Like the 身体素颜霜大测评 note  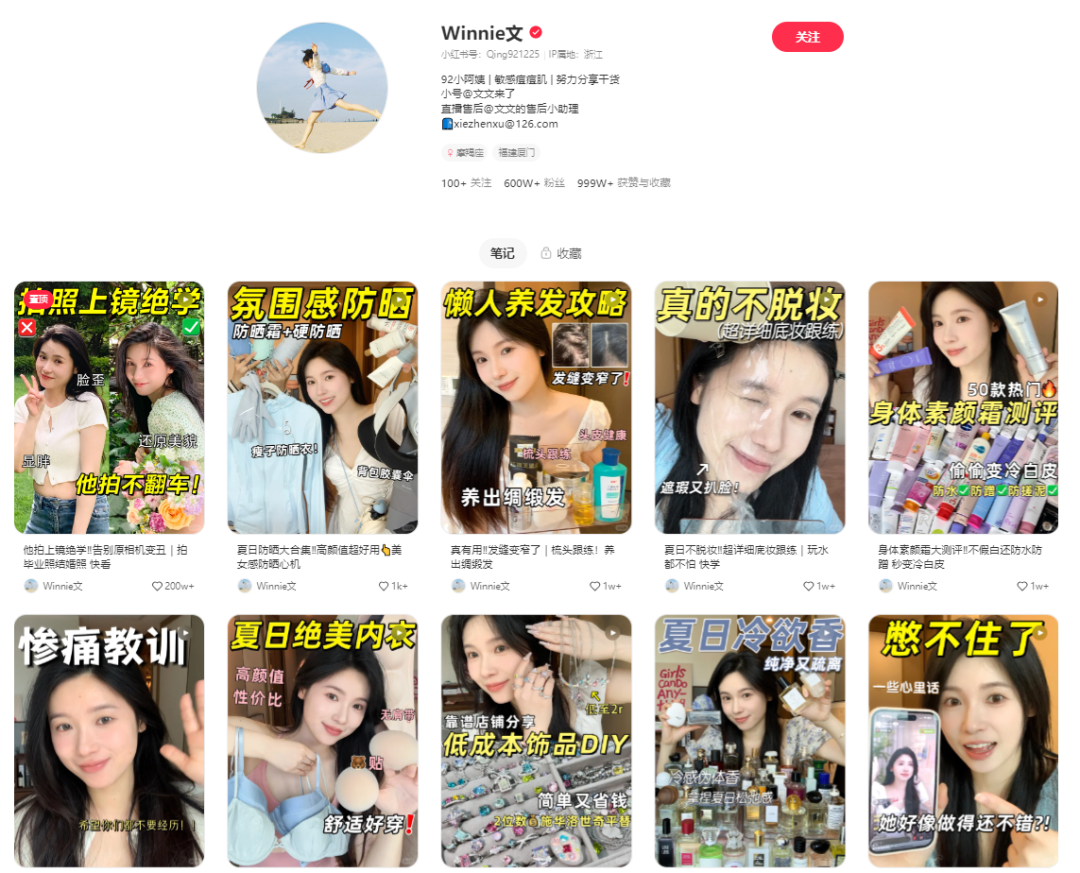pos(1023,586)
